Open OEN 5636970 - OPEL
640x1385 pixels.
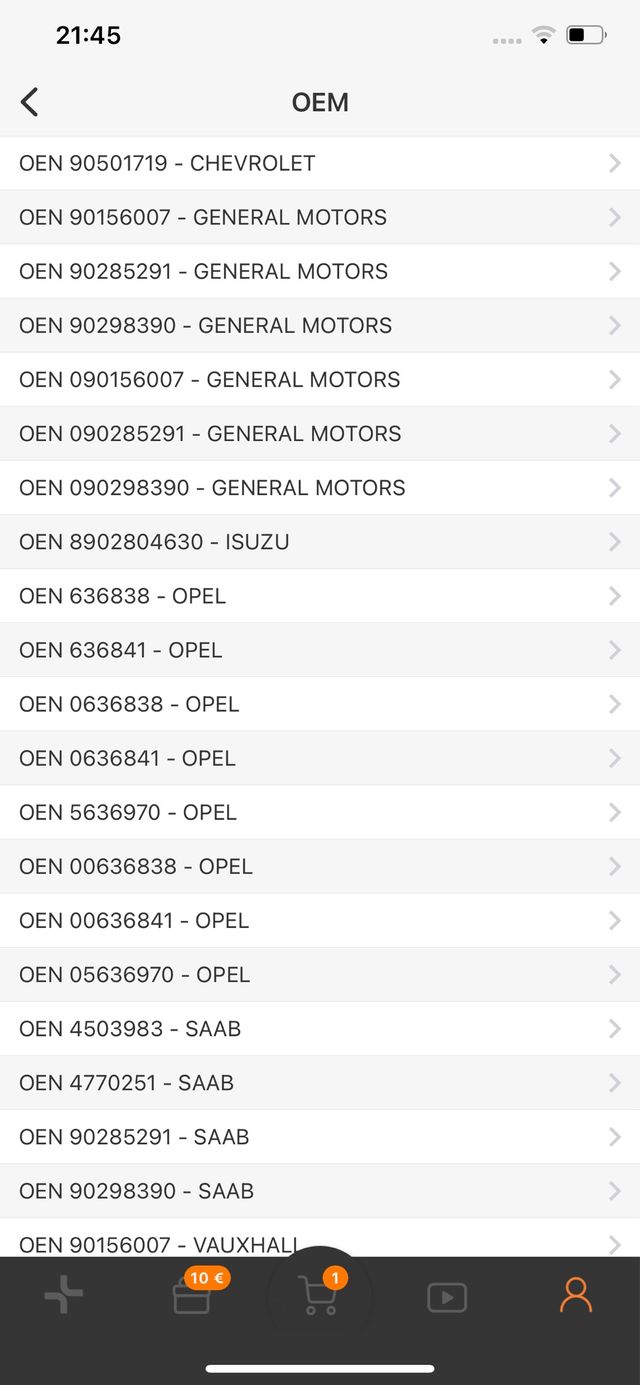point(320,812)
